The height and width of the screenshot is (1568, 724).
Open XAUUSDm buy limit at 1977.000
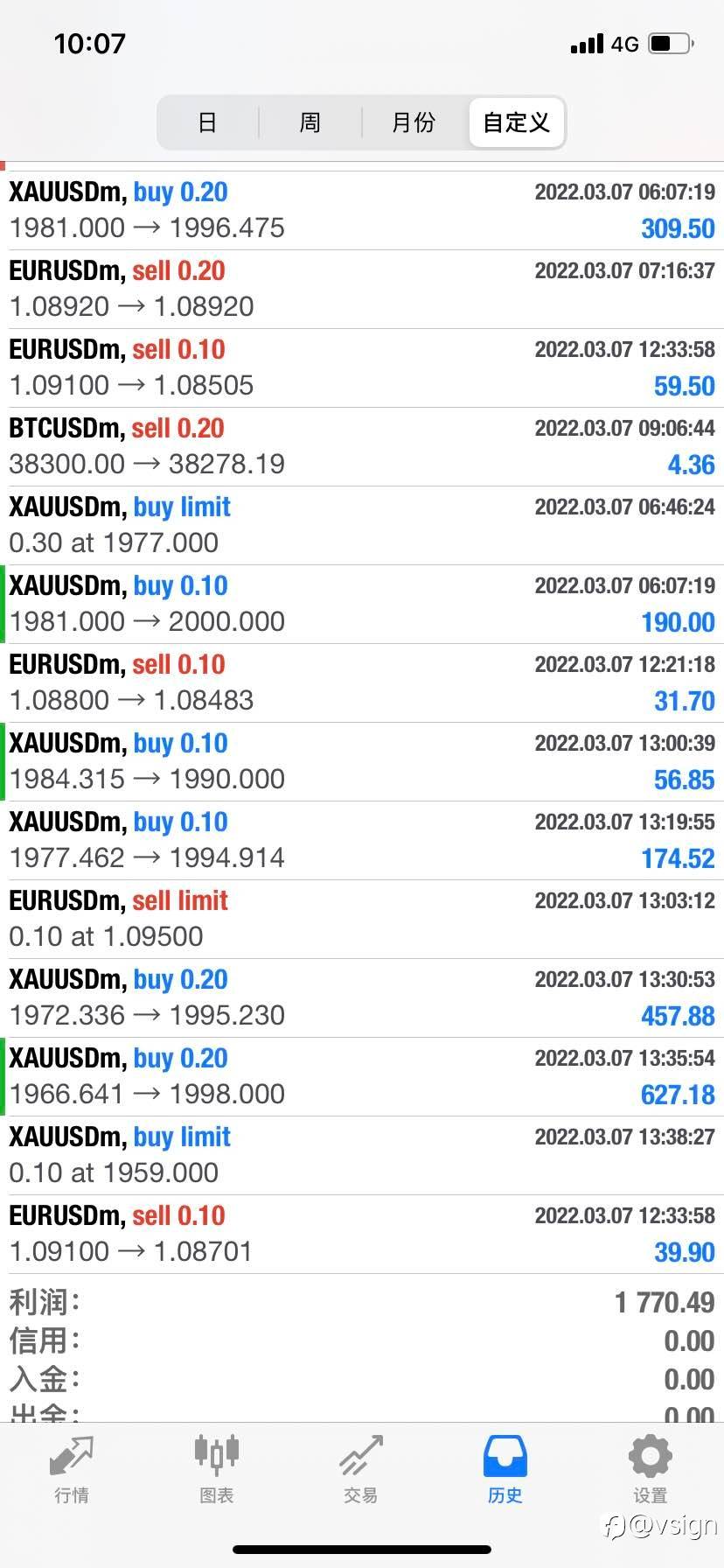362,525
